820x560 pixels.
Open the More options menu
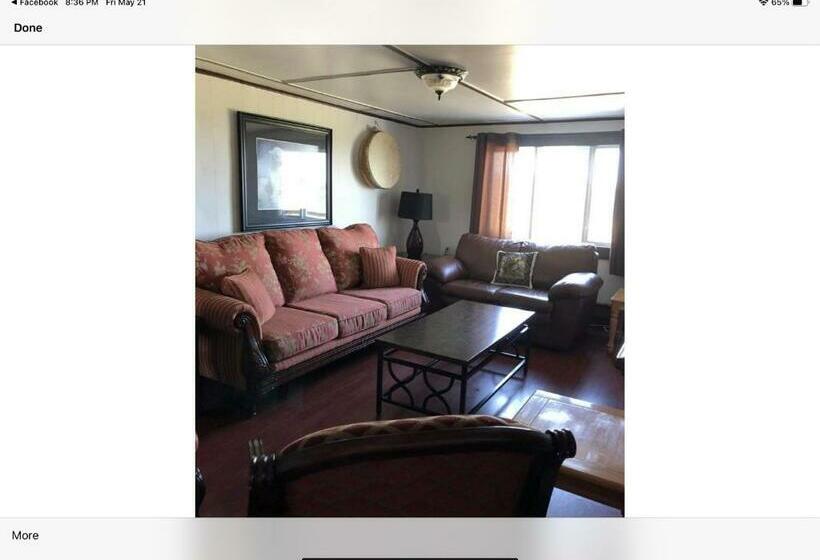[25, 535]
